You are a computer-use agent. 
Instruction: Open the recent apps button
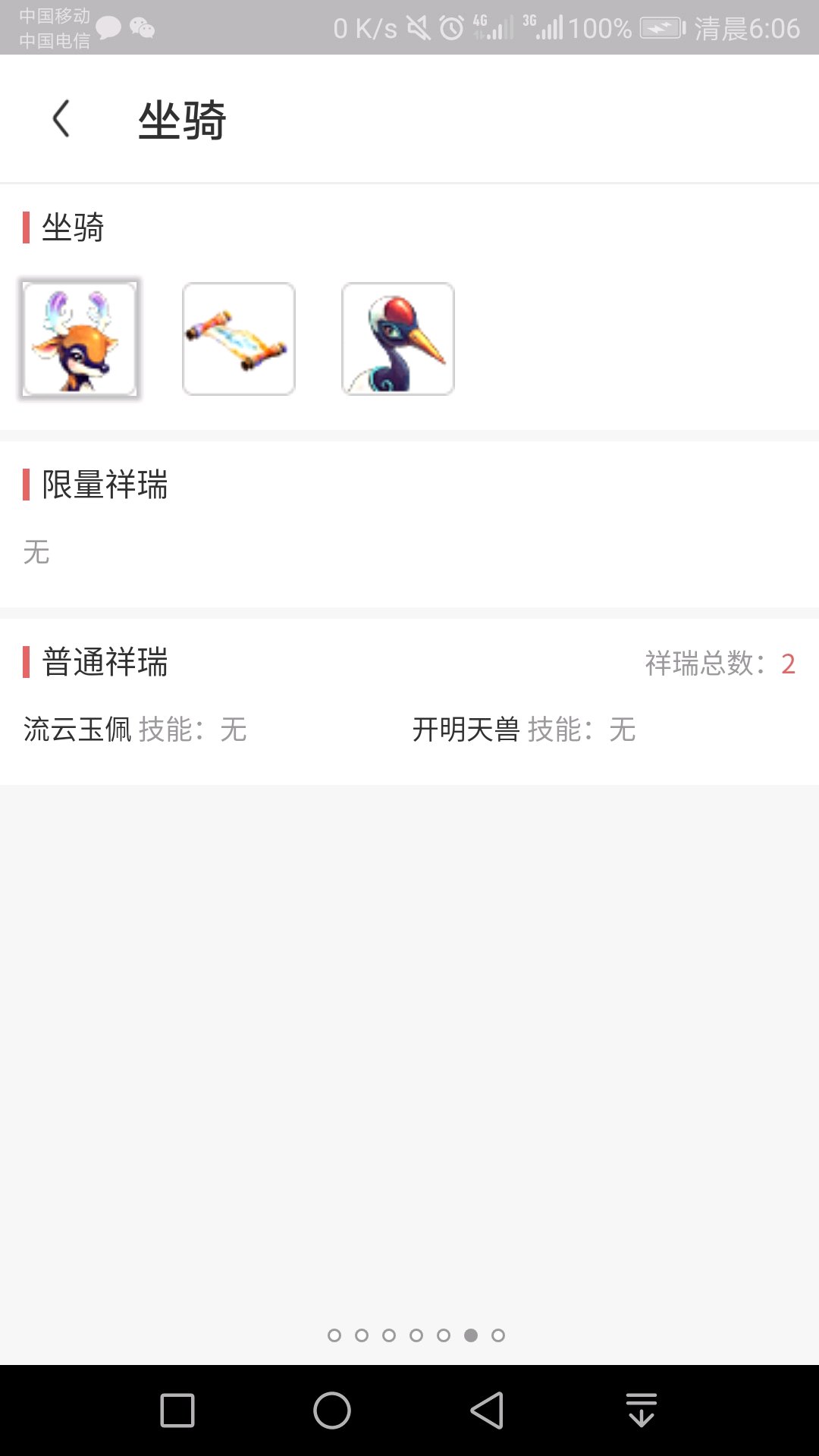point(177,1410)
